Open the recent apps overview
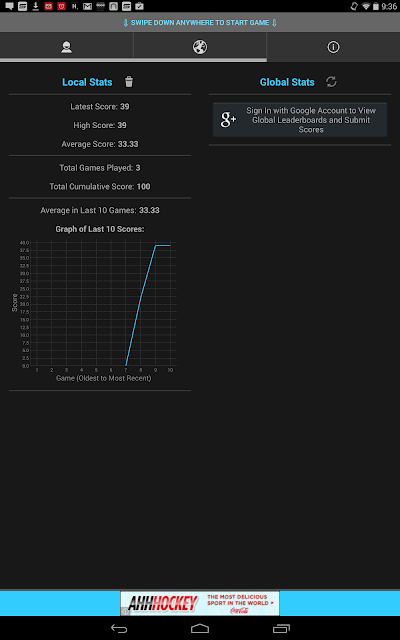The height and width of the screenshot is (640, 400). point(281,628)
